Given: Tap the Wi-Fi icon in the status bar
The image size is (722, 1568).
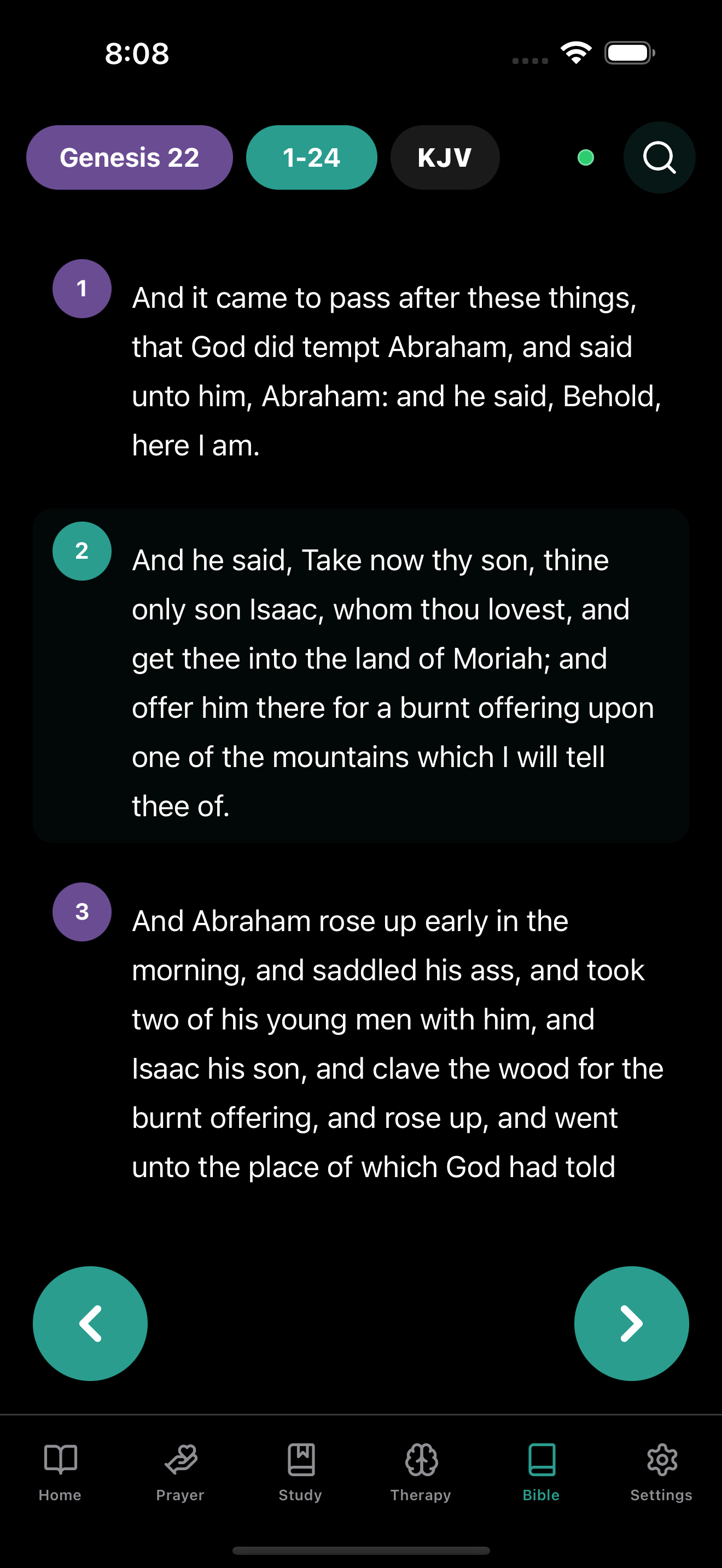Looking at the screenshot, I should coord(575,52).
